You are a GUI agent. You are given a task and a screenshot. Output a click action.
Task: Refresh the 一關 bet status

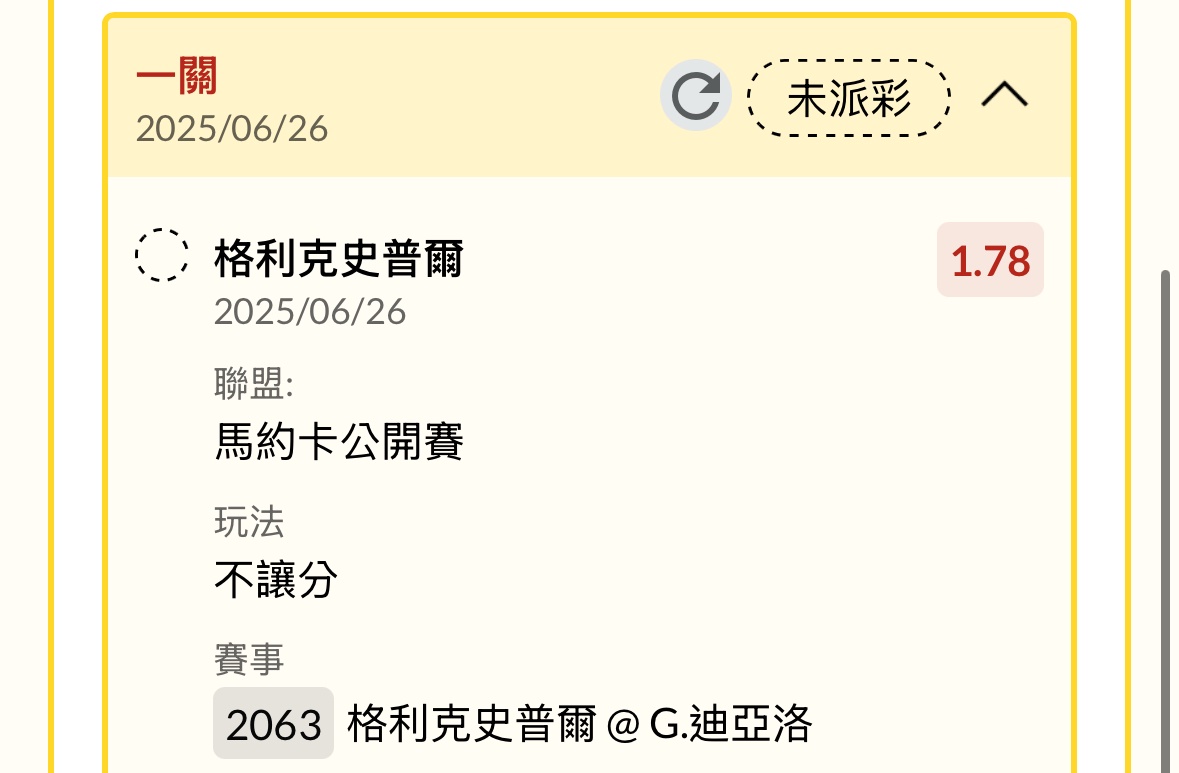[x=695, y=97]
